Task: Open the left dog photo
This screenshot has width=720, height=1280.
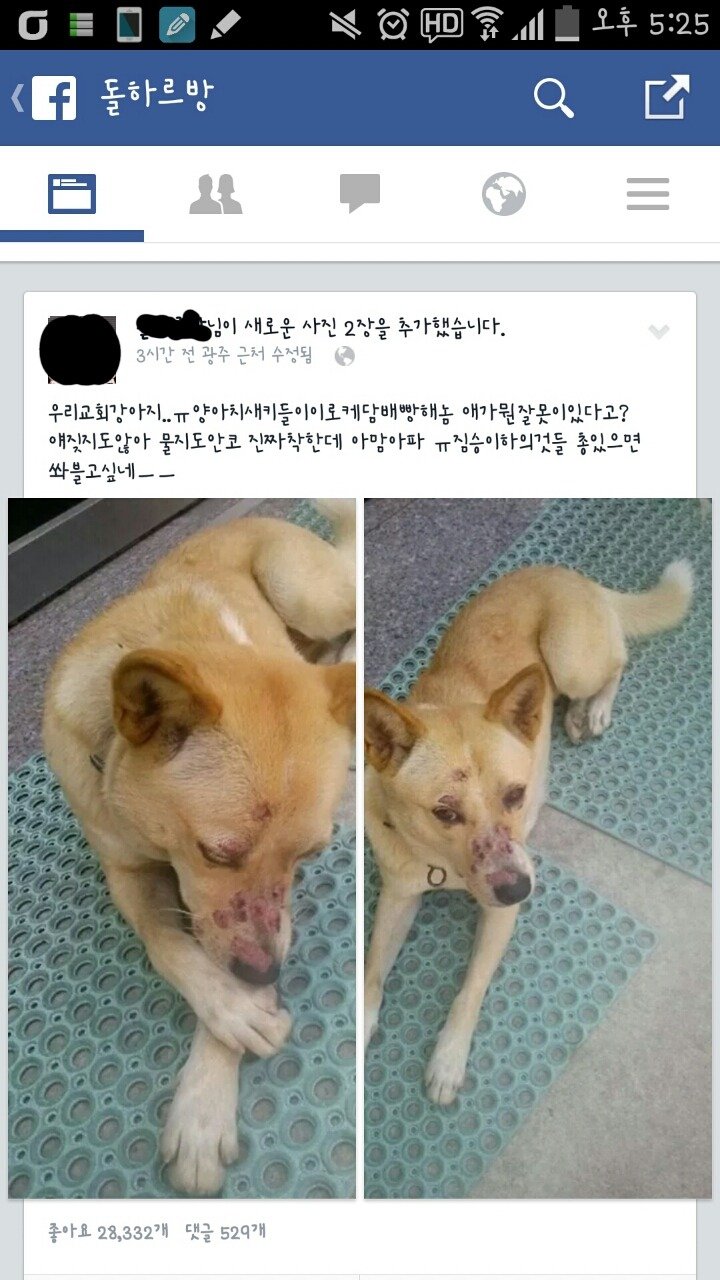Action: (182, 848)
